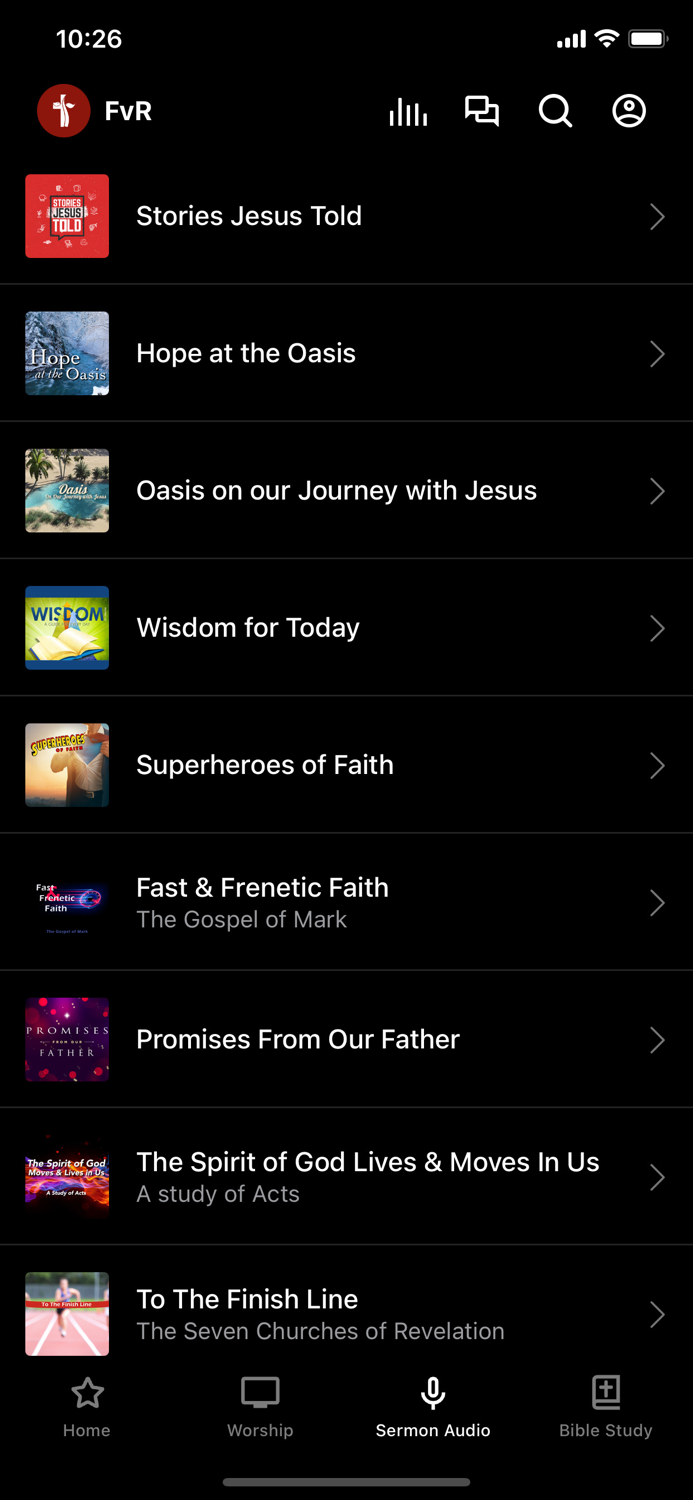This screenshot has width=693, height=1500.
Task: Open Fast & Frenetic Faith series
Action: (x=346, y=902)
